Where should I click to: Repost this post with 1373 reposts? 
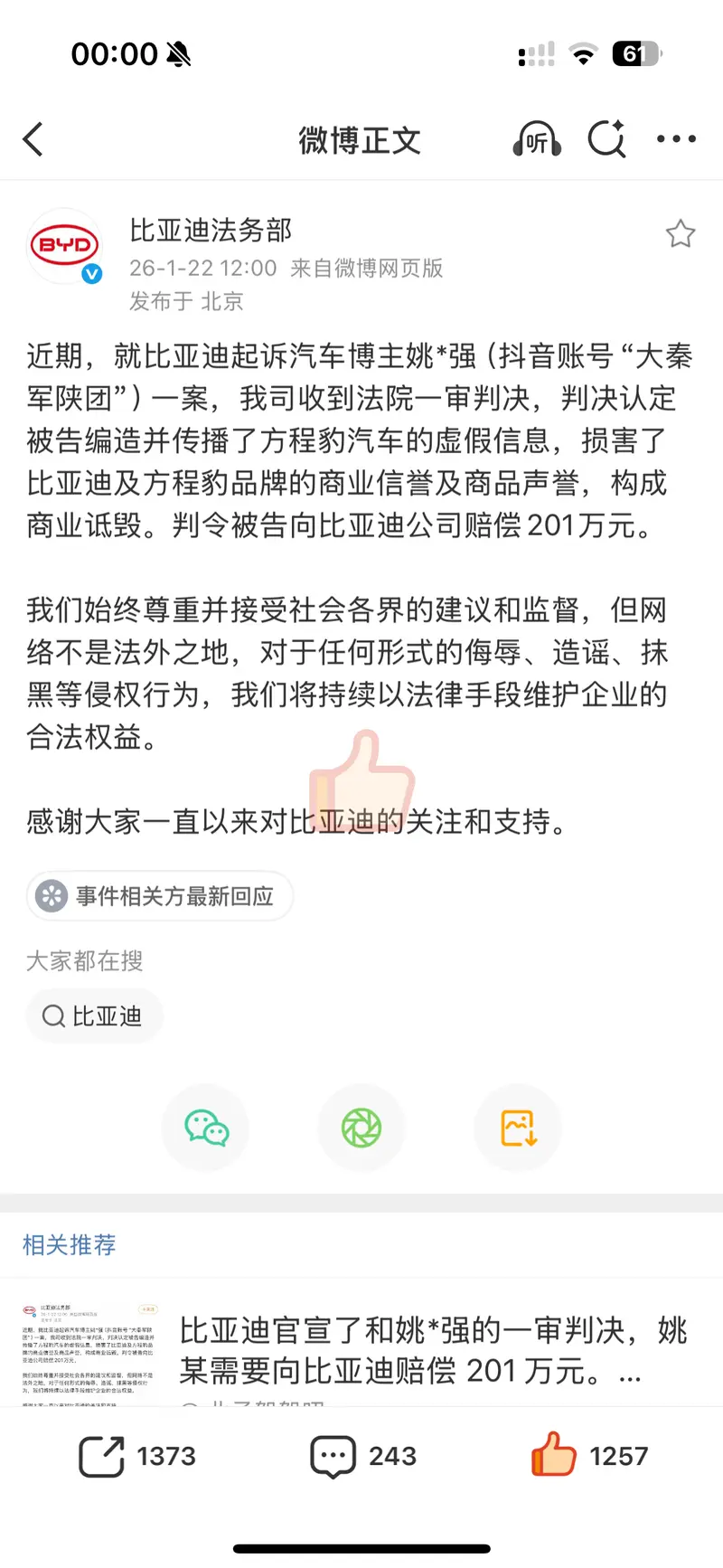tap(137, 1457)
